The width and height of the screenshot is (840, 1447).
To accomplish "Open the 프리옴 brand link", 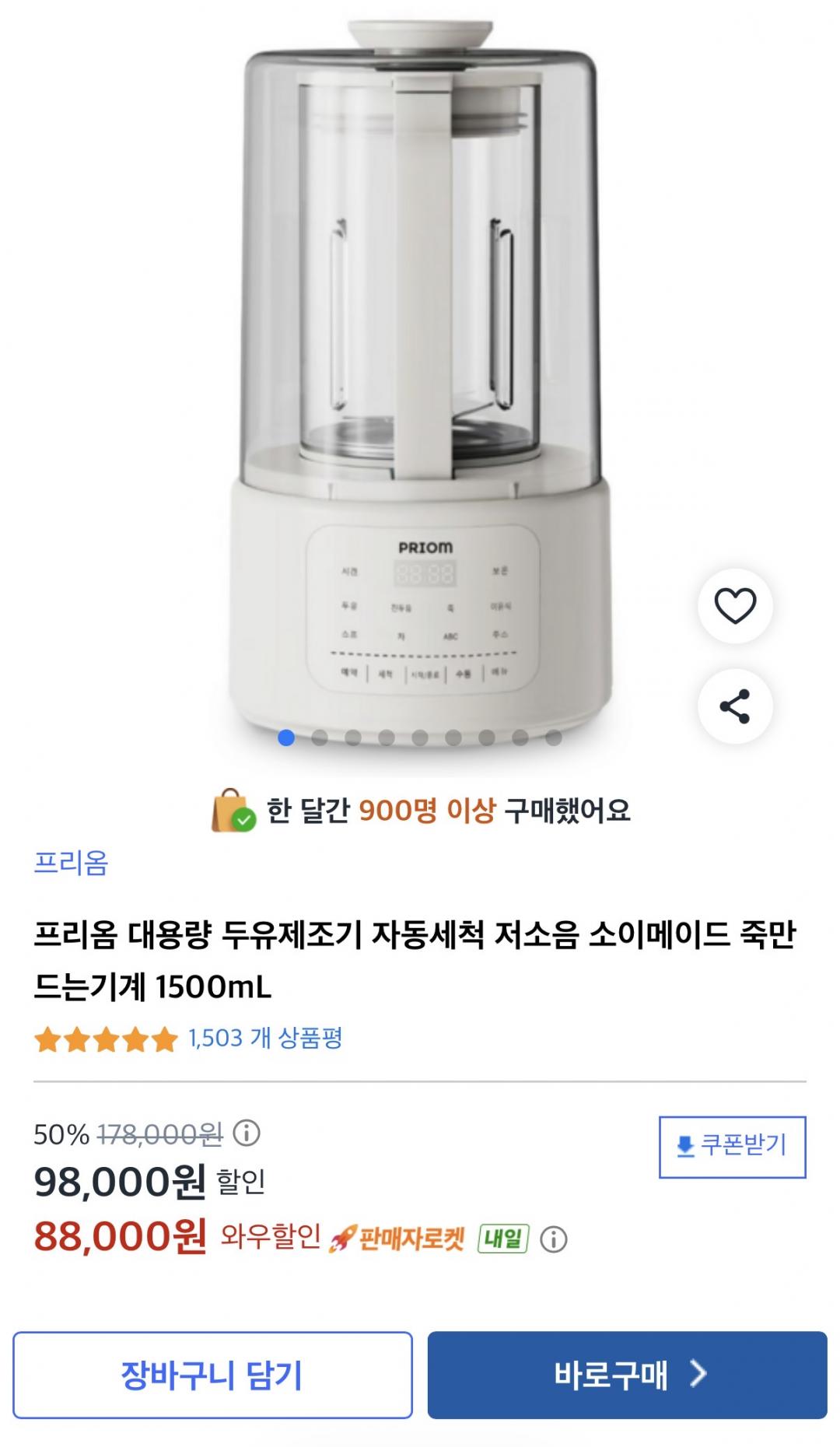I will tap(71, 863).
